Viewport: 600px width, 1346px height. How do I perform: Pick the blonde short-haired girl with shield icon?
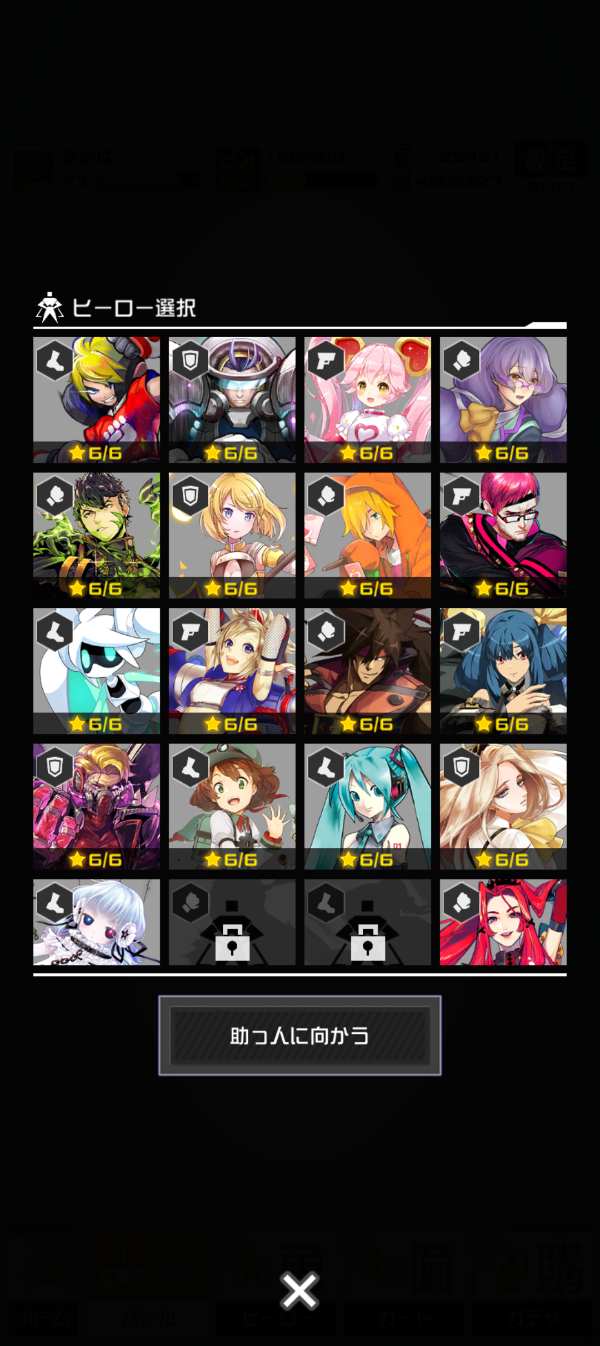232,535
